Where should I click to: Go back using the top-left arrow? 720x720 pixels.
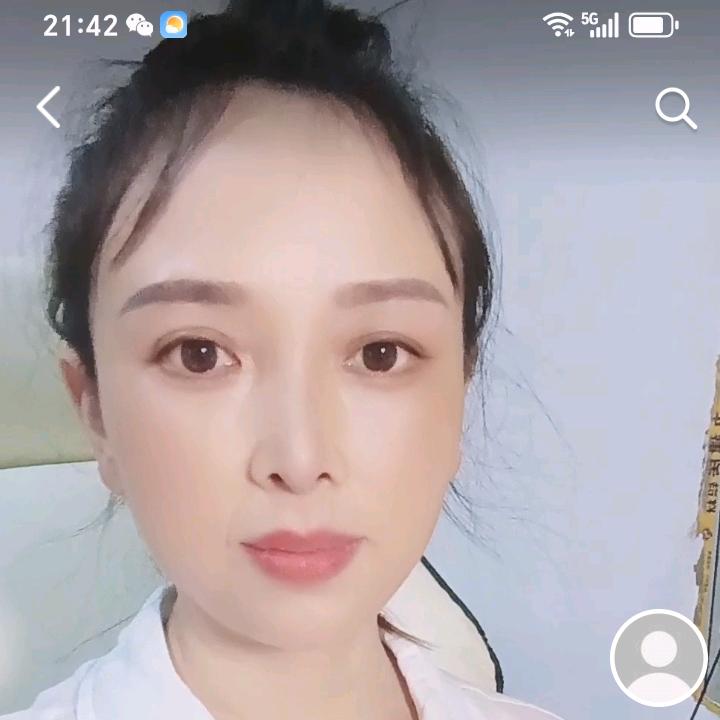tap(49, 107)
